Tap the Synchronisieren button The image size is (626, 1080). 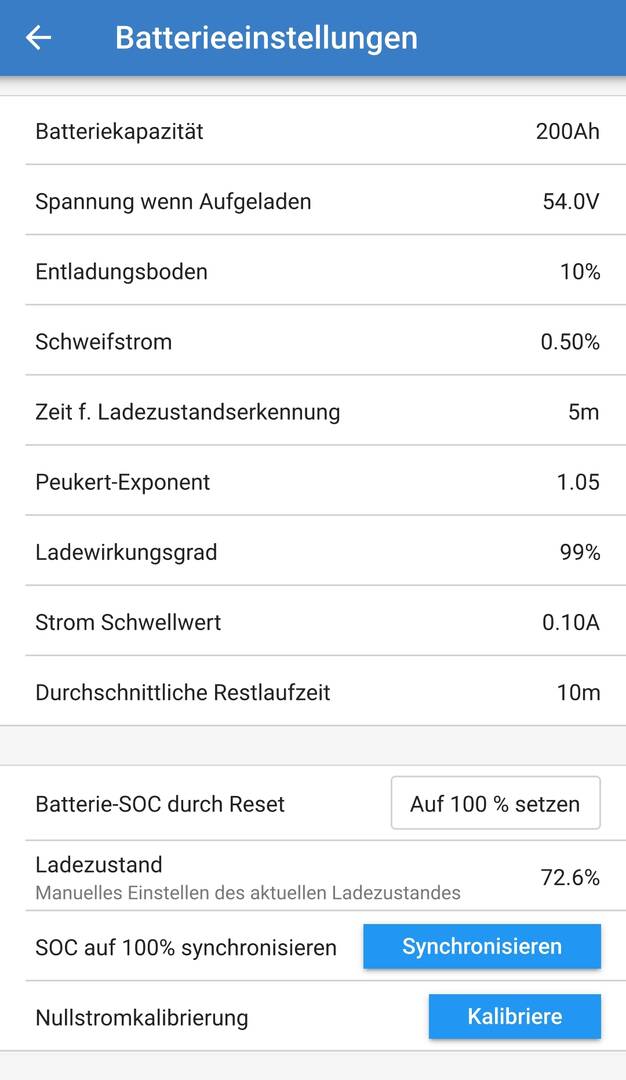point(482,946)
